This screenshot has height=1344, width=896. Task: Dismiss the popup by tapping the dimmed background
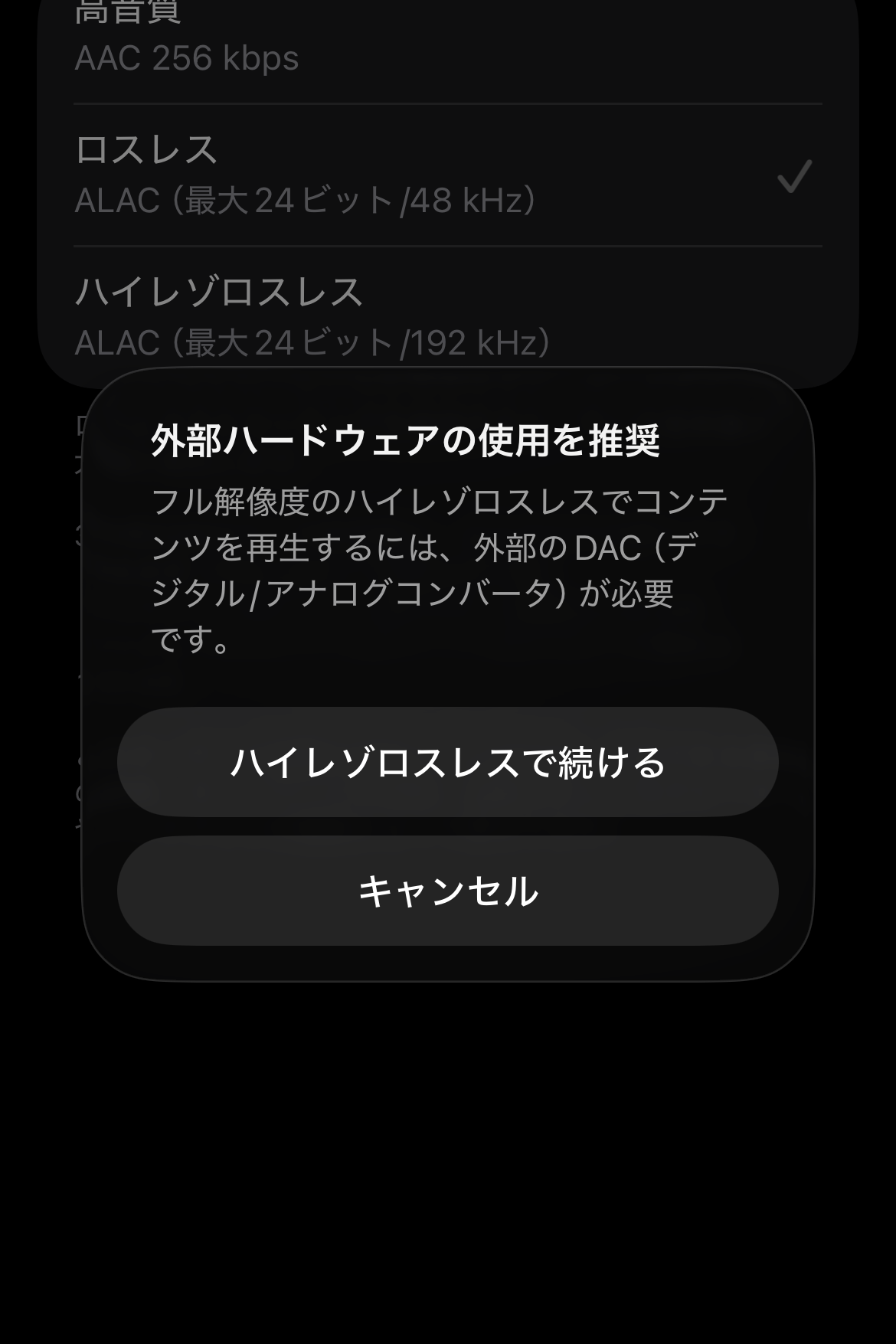(x=448, y=1187)
